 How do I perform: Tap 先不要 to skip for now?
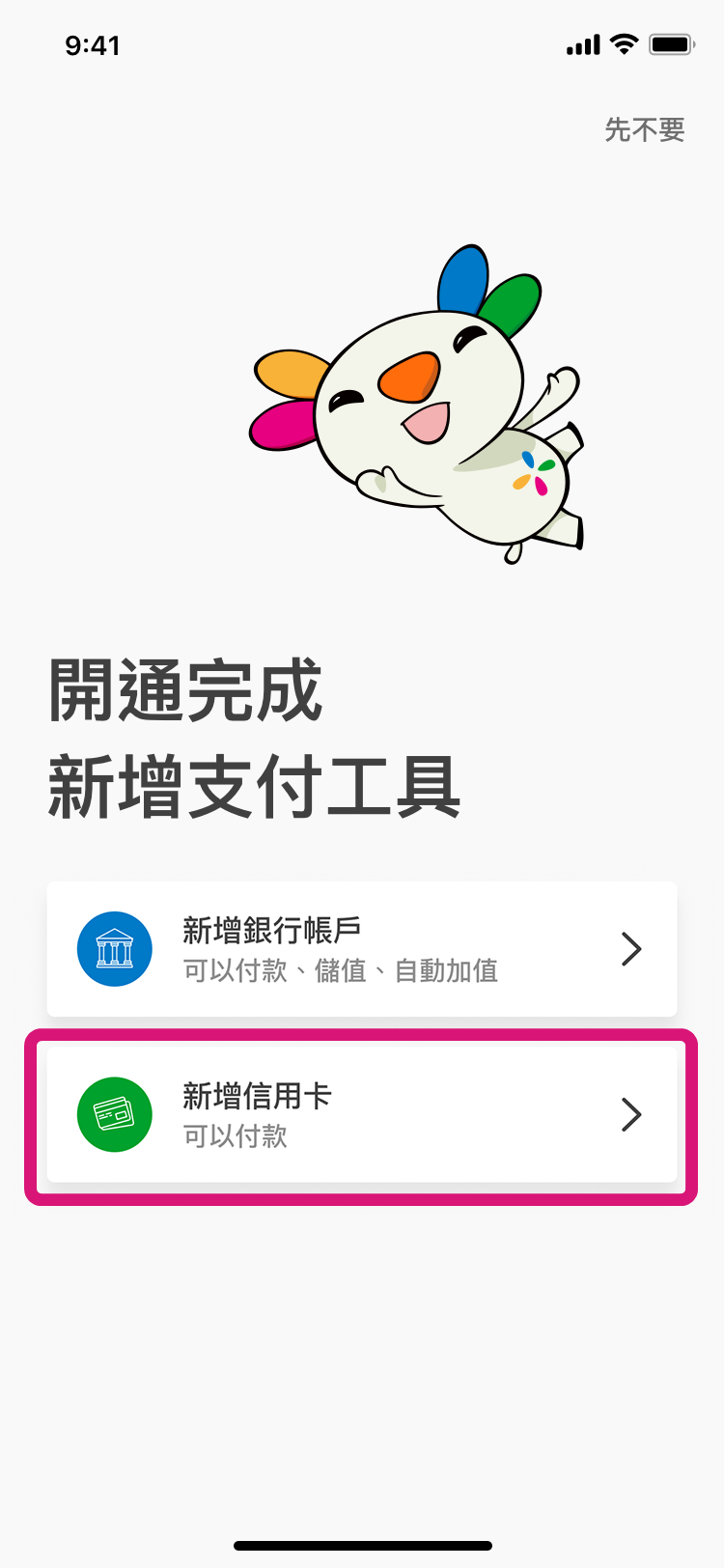[644, 129]
